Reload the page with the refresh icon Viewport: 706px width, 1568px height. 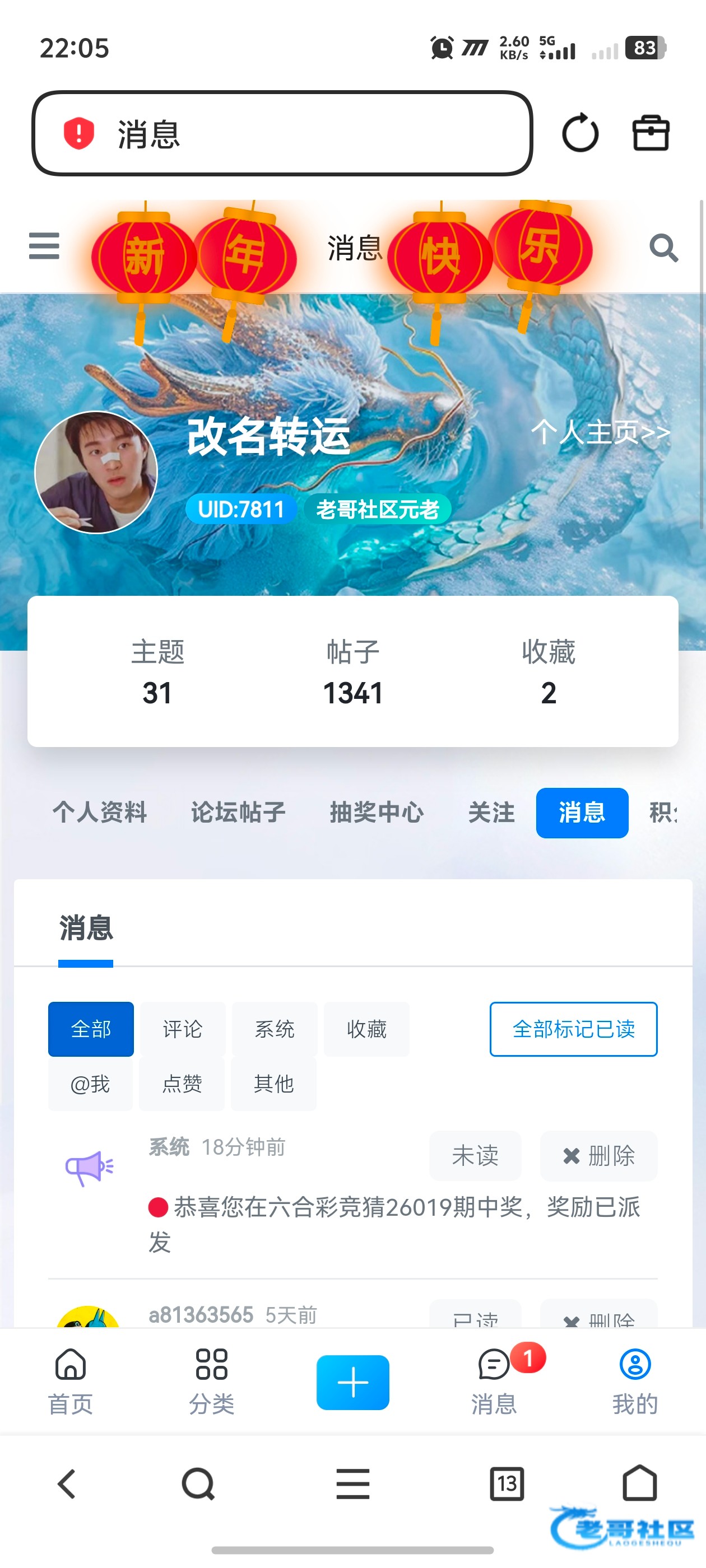click(579, 133)
